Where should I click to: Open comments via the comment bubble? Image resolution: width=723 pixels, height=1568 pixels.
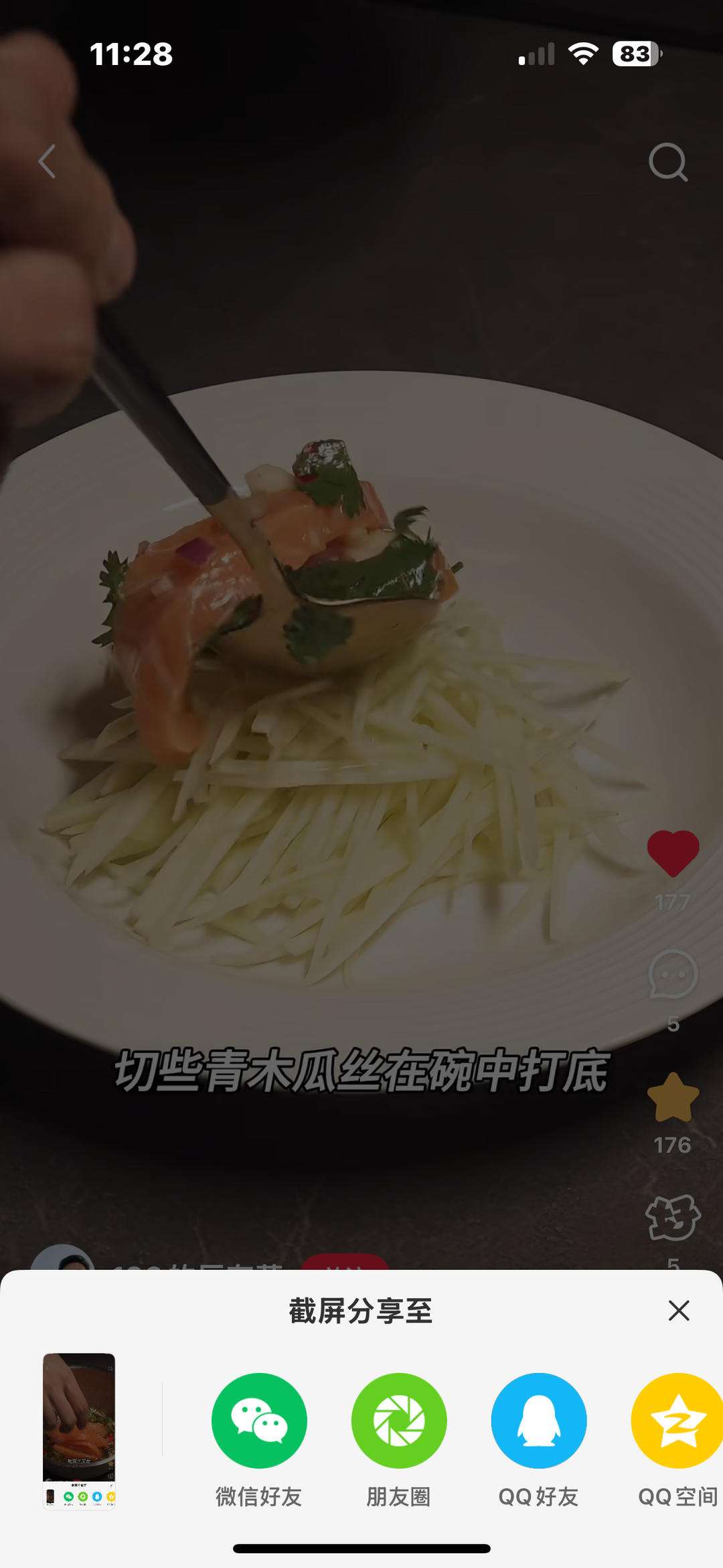pyautogui.click(x=673, y=975)
